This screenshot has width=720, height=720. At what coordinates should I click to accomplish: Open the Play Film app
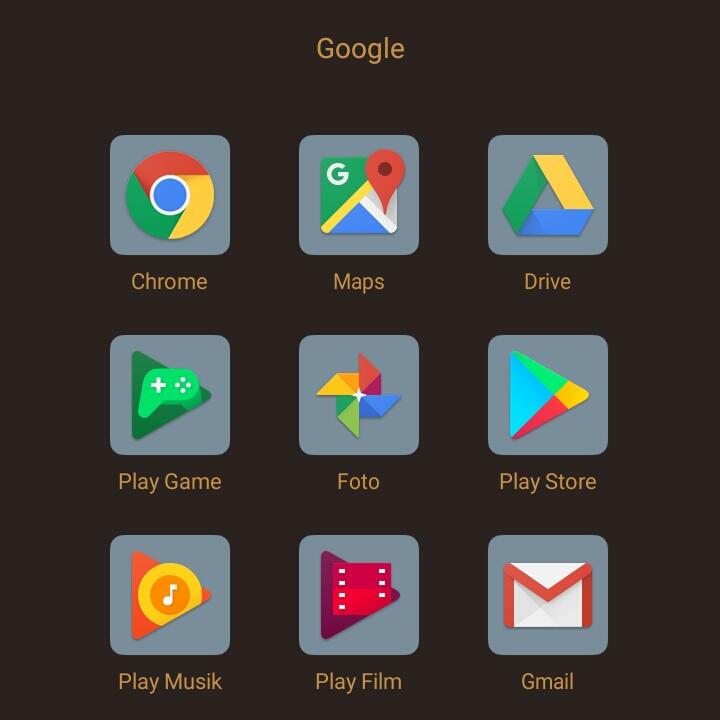tap(358, 595)
